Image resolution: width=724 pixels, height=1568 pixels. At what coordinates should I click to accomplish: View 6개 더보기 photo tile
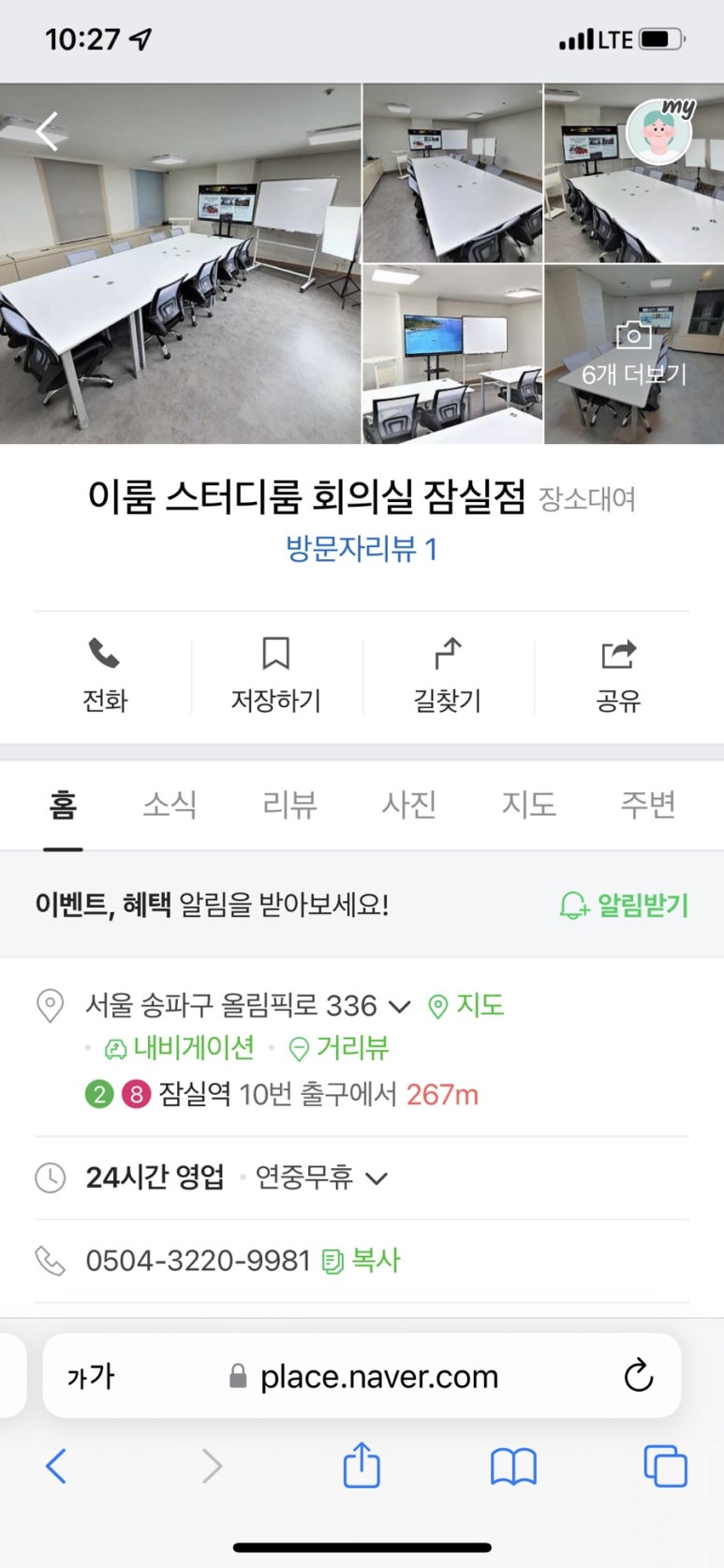pos(634,356)
